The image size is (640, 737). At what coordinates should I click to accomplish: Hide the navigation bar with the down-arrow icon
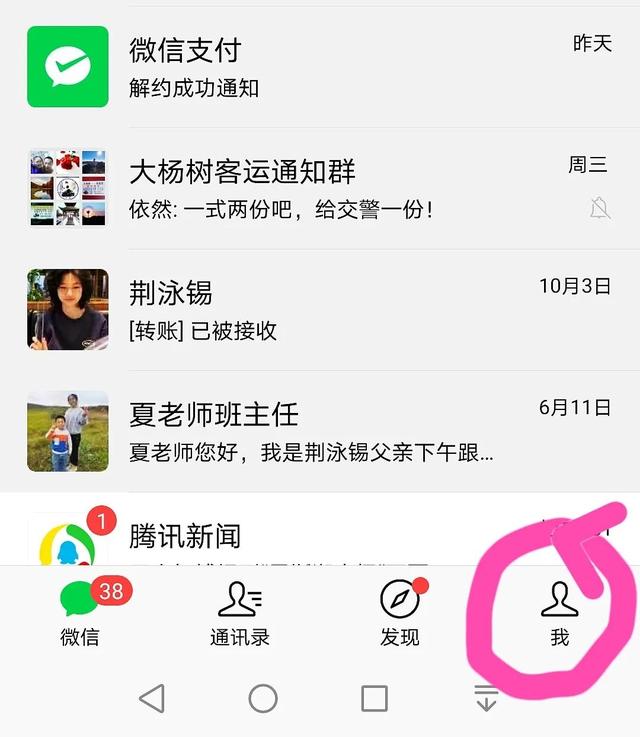[x=486, y=698]
